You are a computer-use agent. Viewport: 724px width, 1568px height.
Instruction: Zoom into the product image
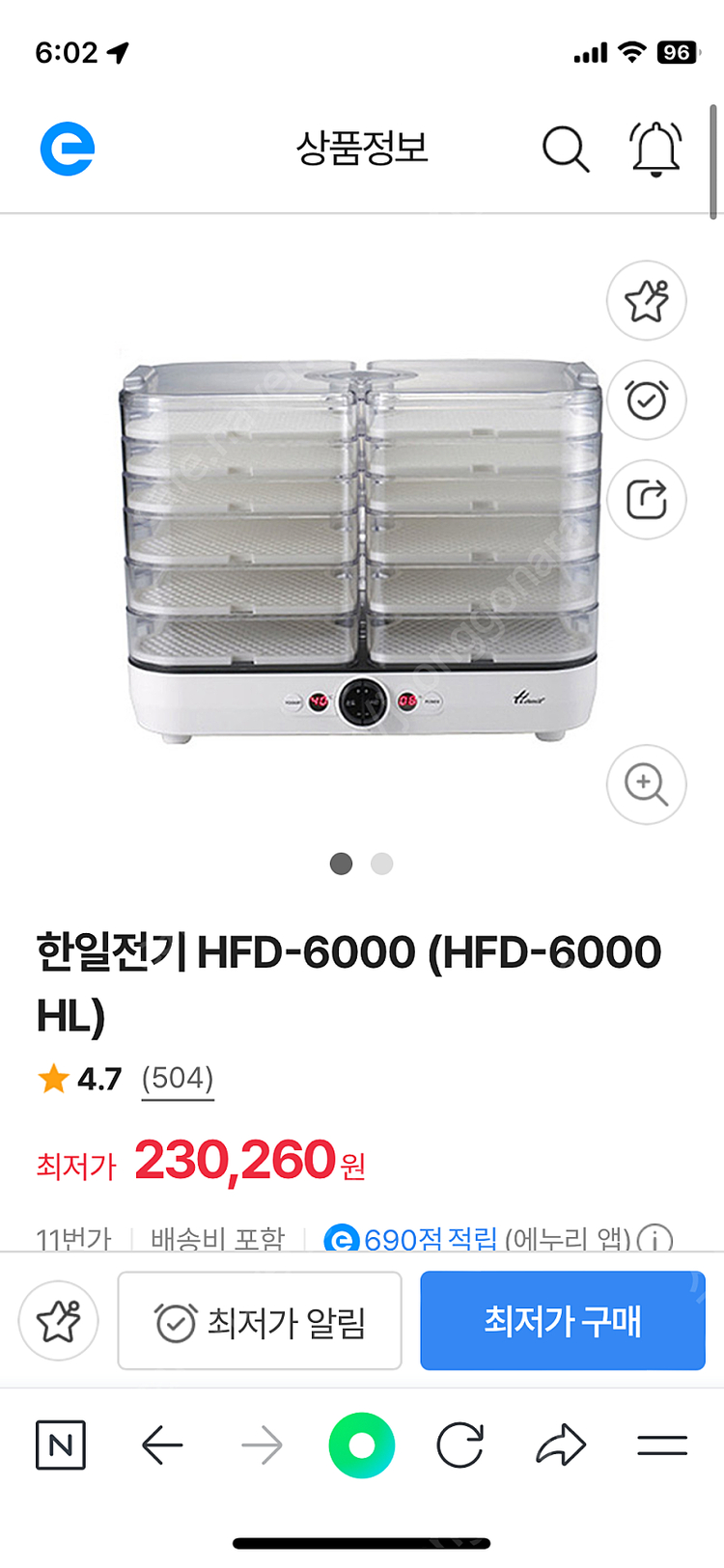click(x=646, y=784)
